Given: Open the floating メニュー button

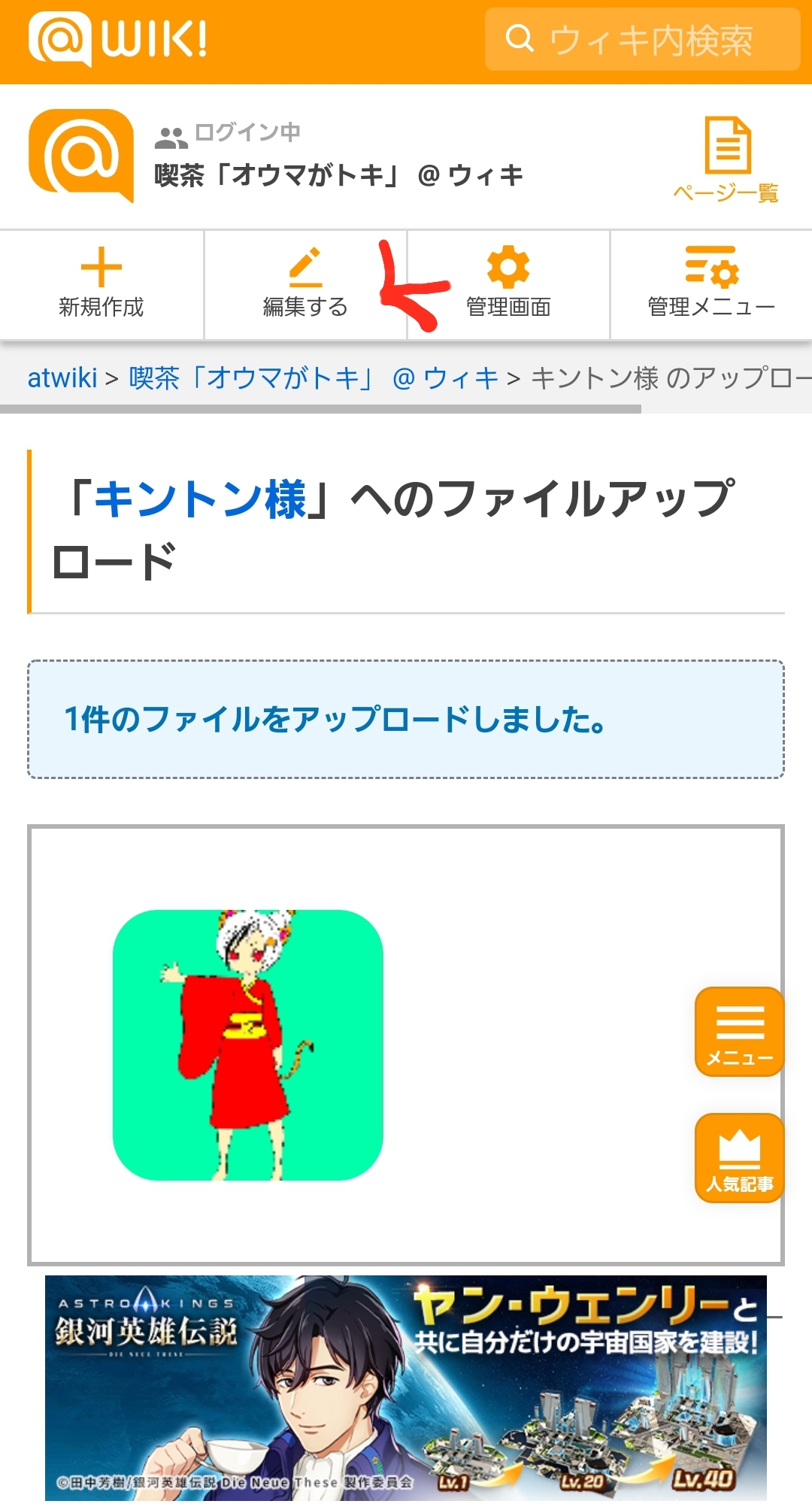Looking at the screenshot, I should pos(740,1032).
